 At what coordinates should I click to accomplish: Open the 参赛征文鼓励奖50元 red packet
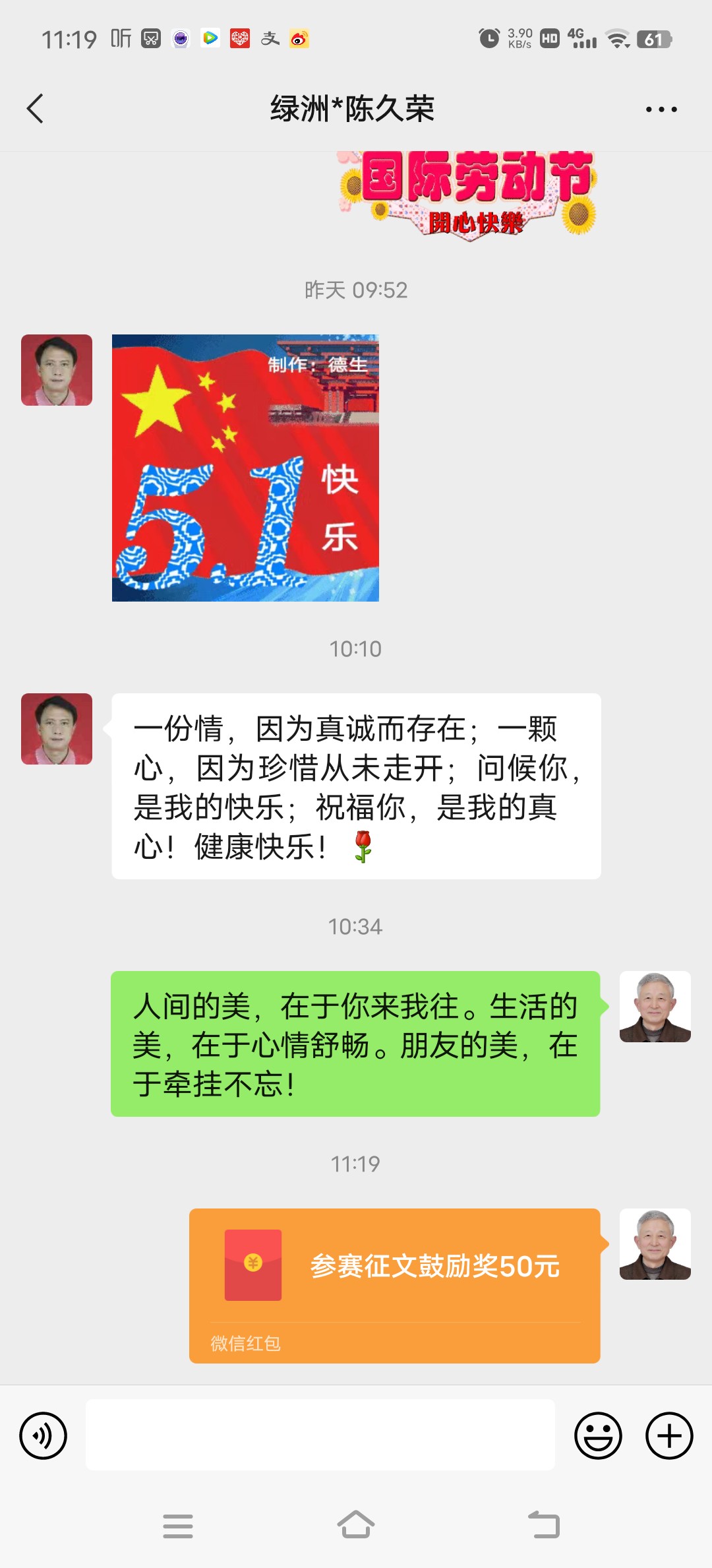tap(394, 1284)
